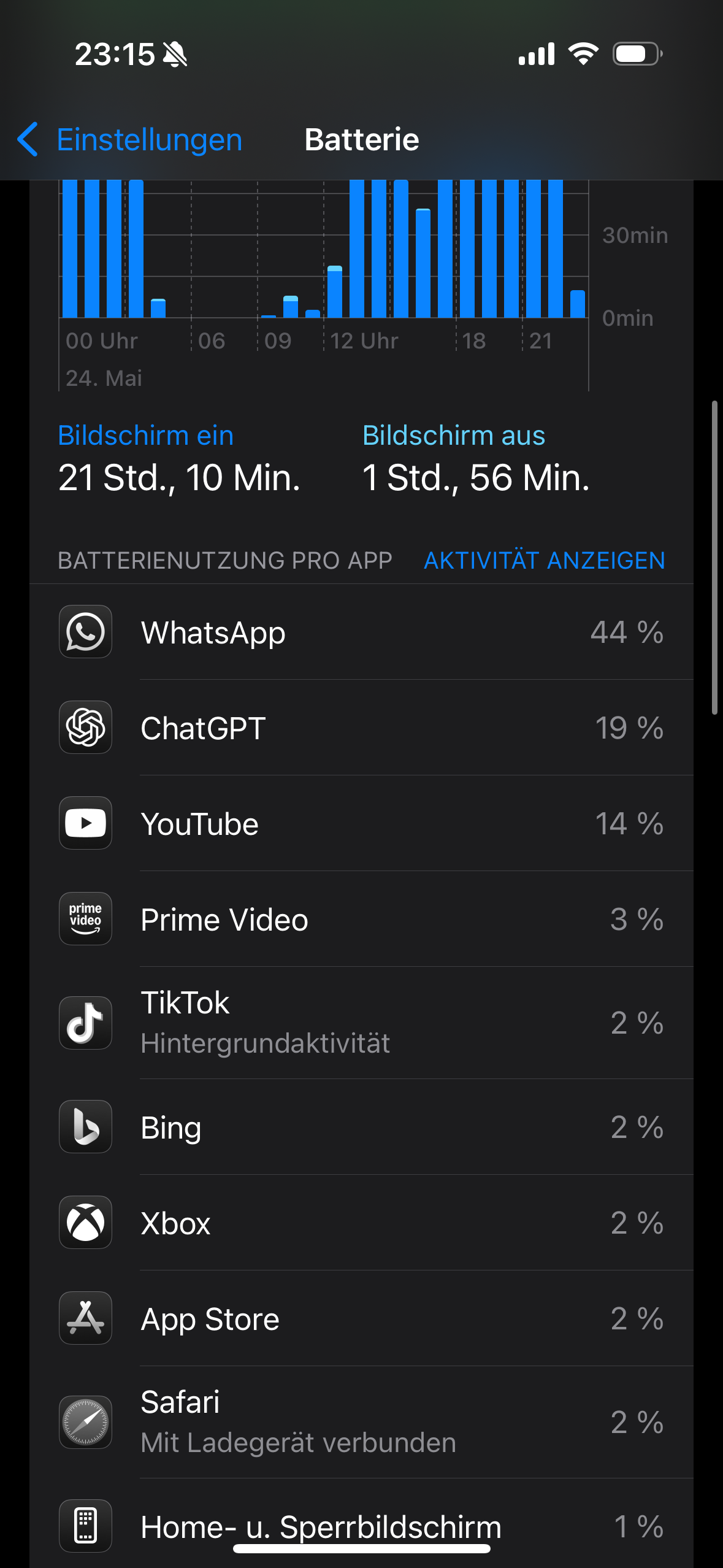The width and height of the screenshot is (723, 1568).
Task: Tap the Bing usage row
Action: pyautogui.click(x=361, y=1127)
